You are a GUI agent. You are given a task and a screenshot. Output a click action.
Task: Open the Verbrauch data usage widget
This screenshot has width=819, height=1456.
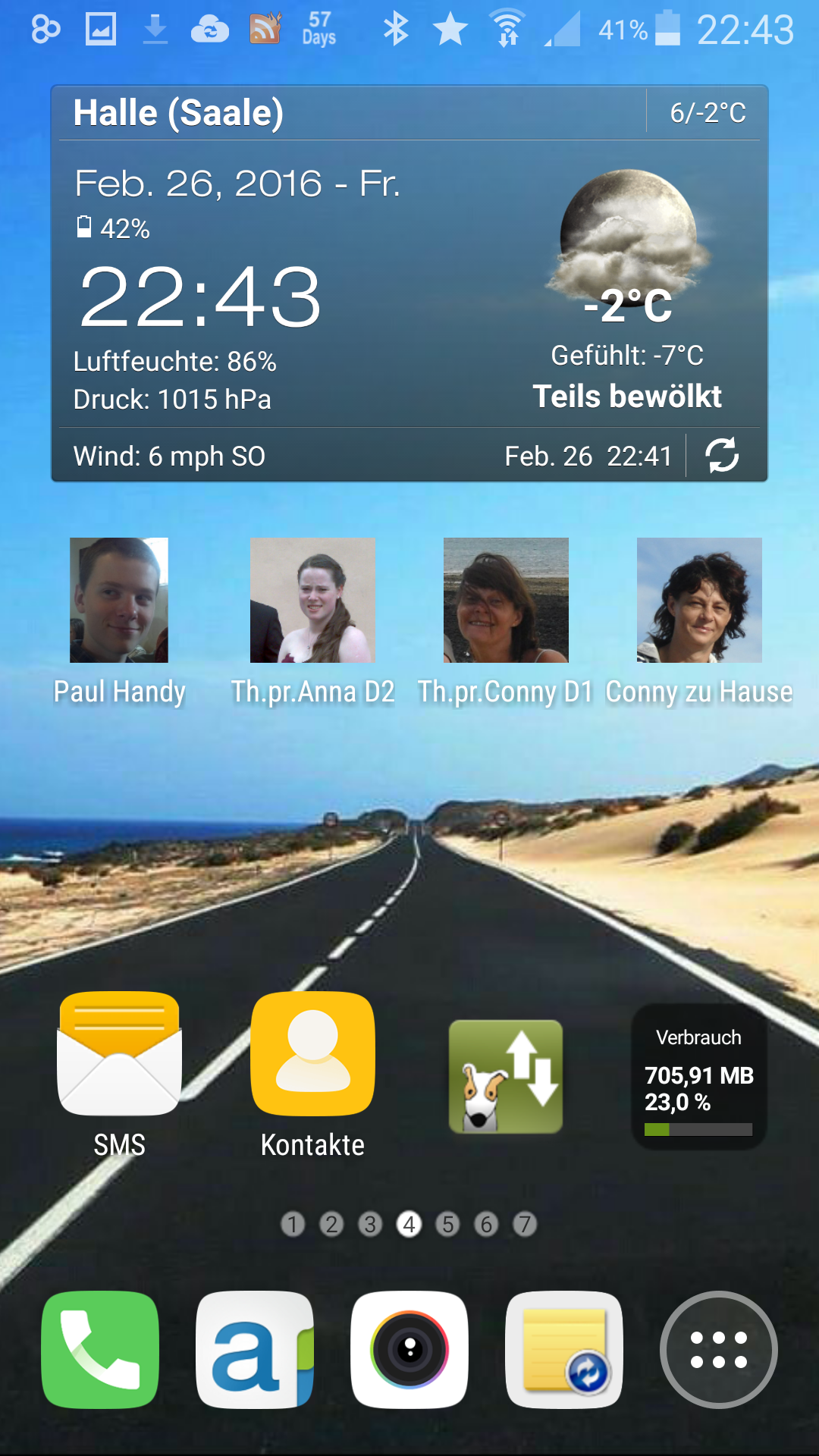[698, 1077]
